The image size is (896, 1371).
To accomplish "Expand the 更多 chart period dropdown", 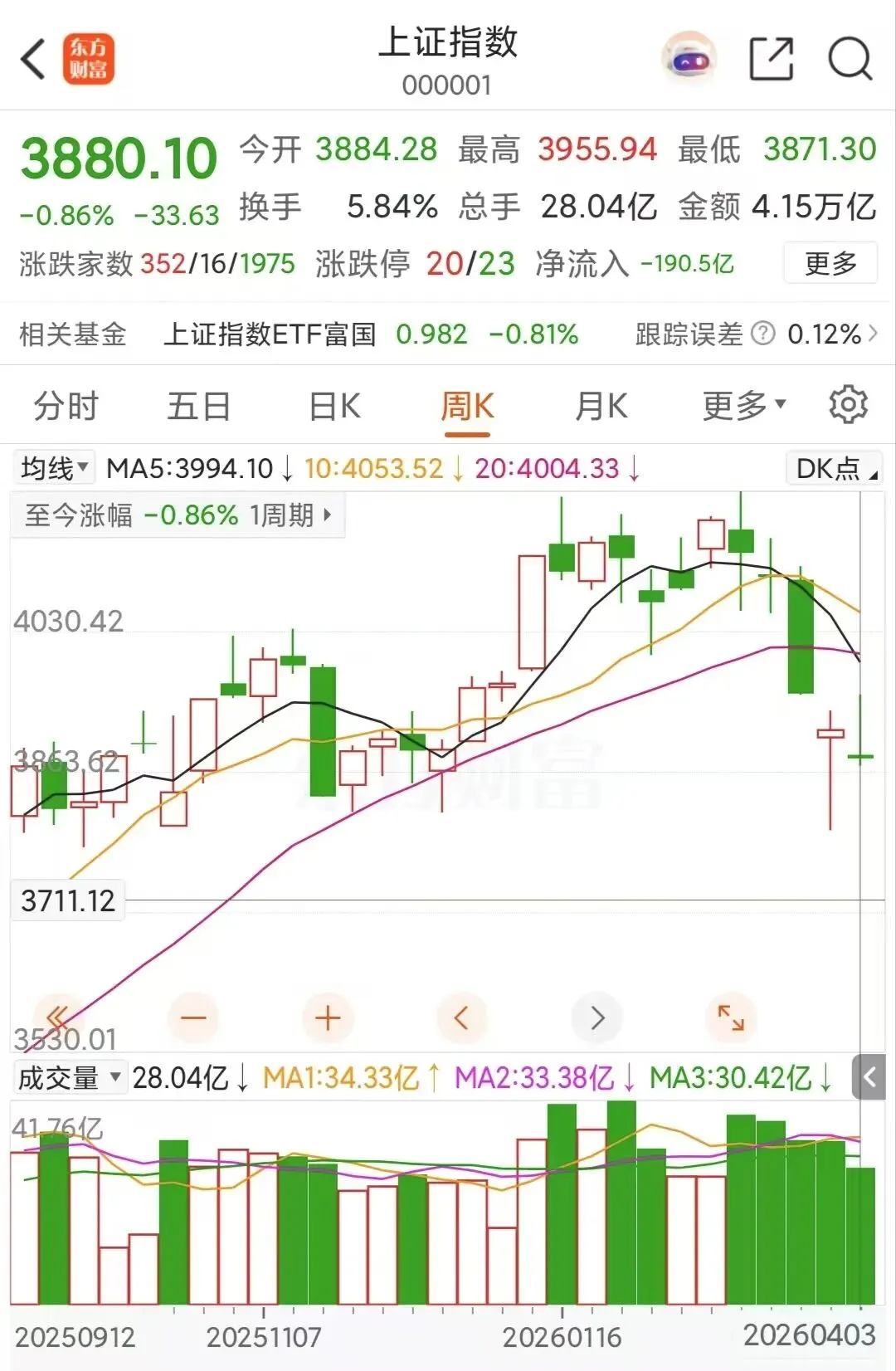I will click(x=743, y=406).
